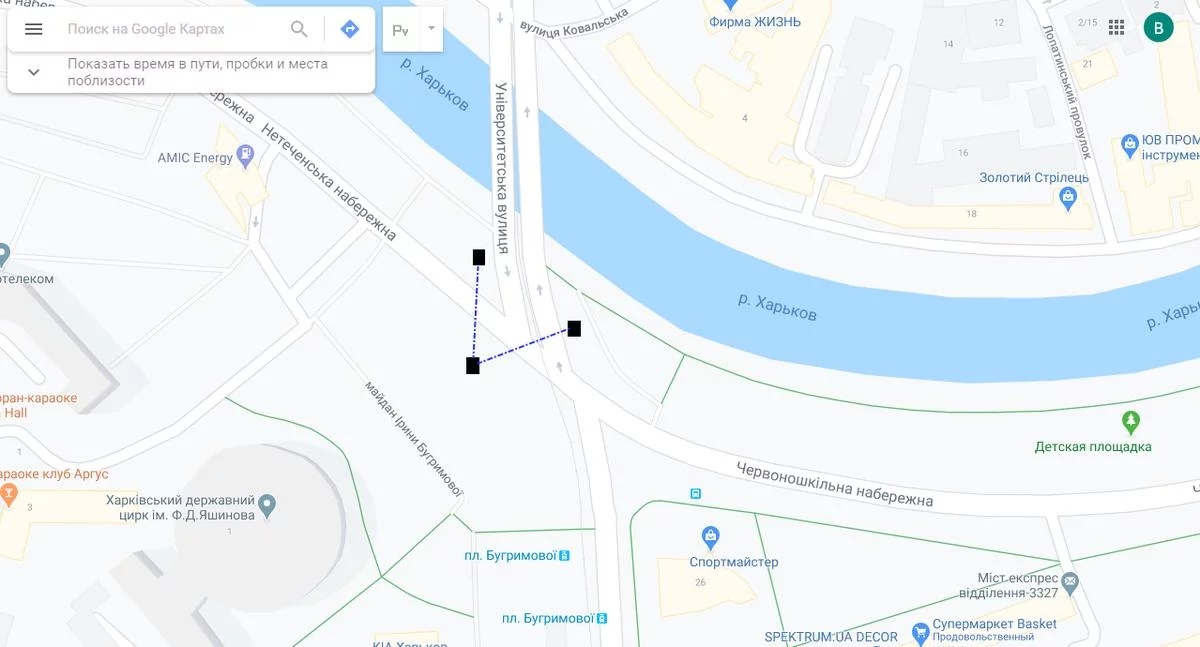Select the AMIC Energy gas station marker
Image resolution: width=1200 pixels, height=647 pixels.
[246, 157]
